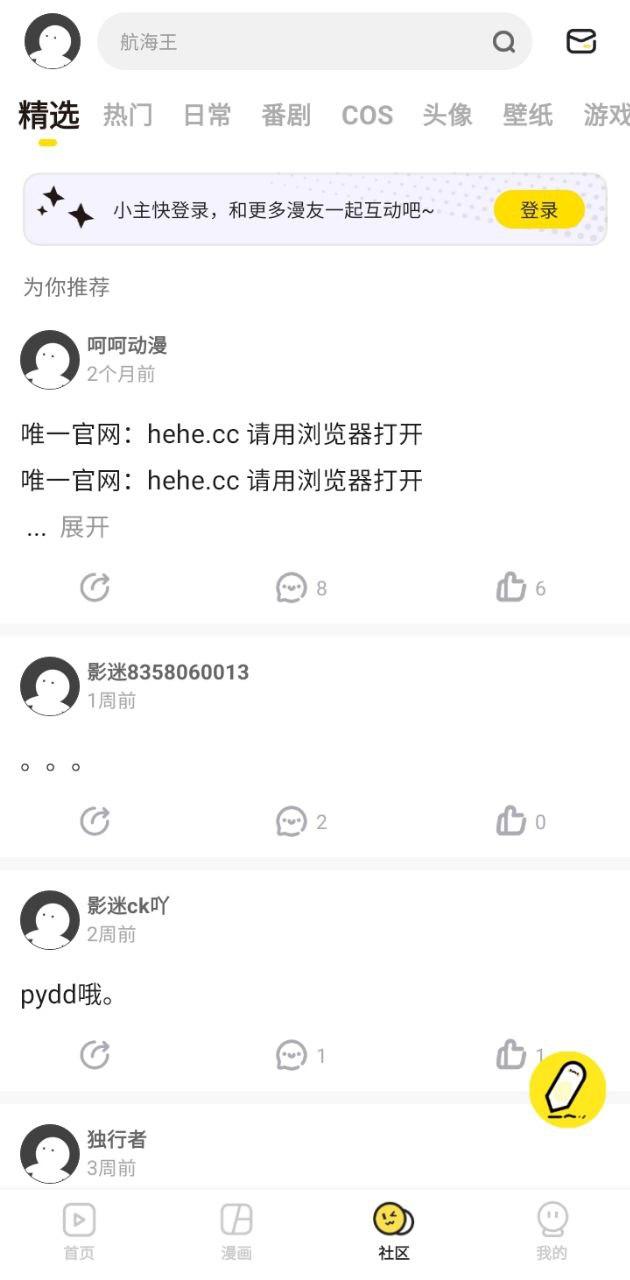Compose a new post with pencil button
This screenshot has width=630, height=1280.
(x=567, y=1089)
